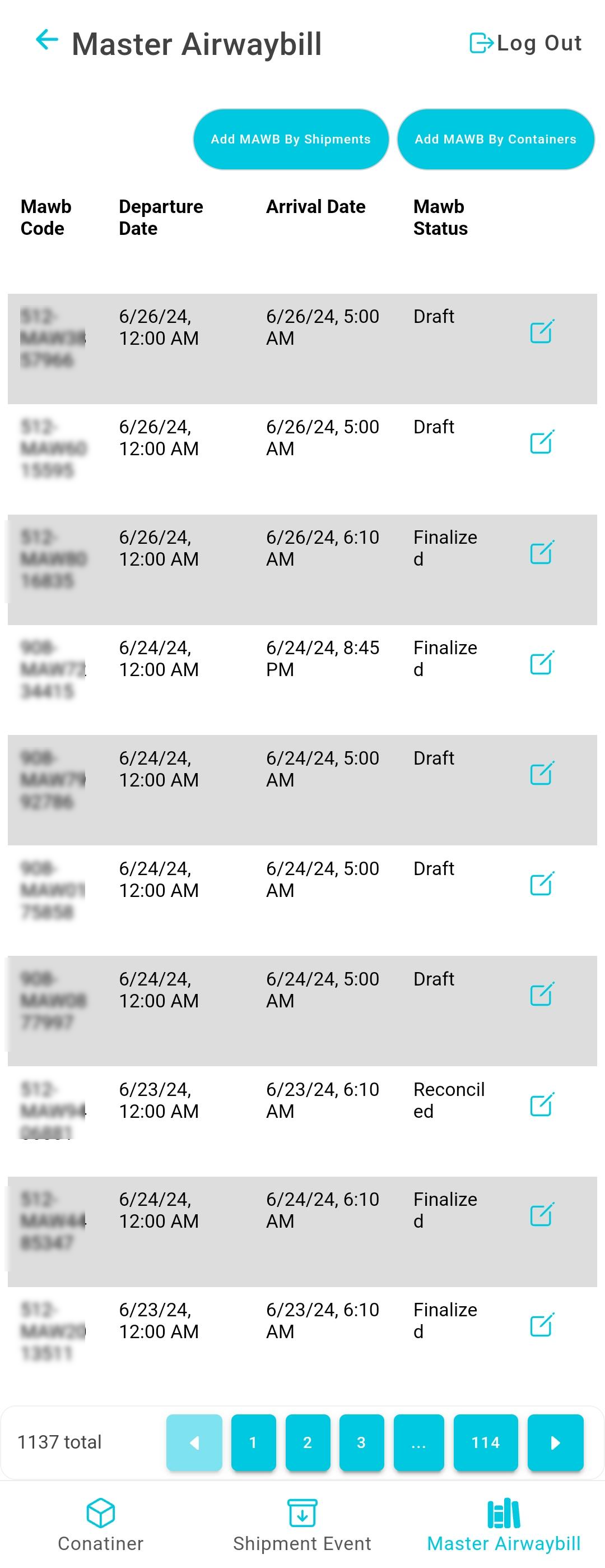
Task: Go to page 2 of results
Action: 307,1442
